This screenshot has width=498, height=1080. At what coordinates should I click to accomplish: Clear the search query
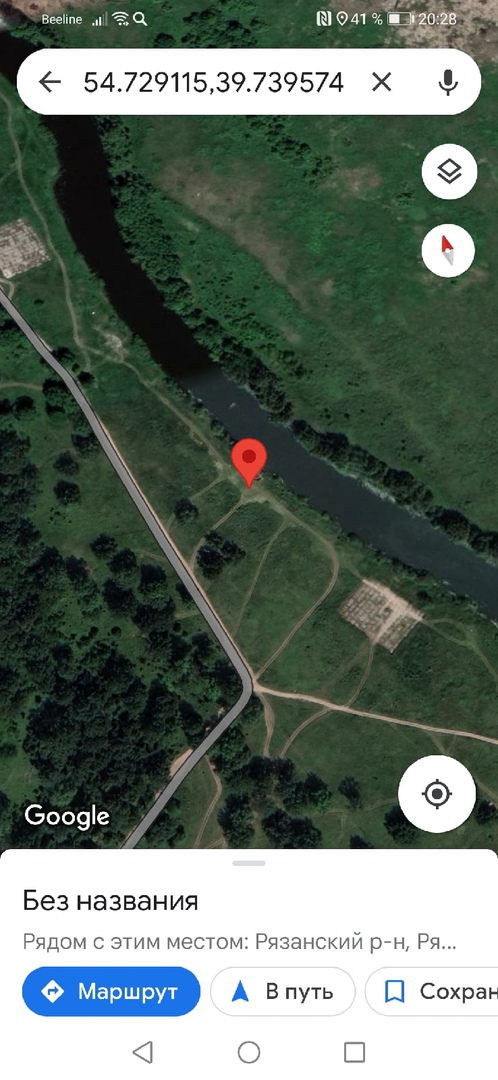pos(382,83)
